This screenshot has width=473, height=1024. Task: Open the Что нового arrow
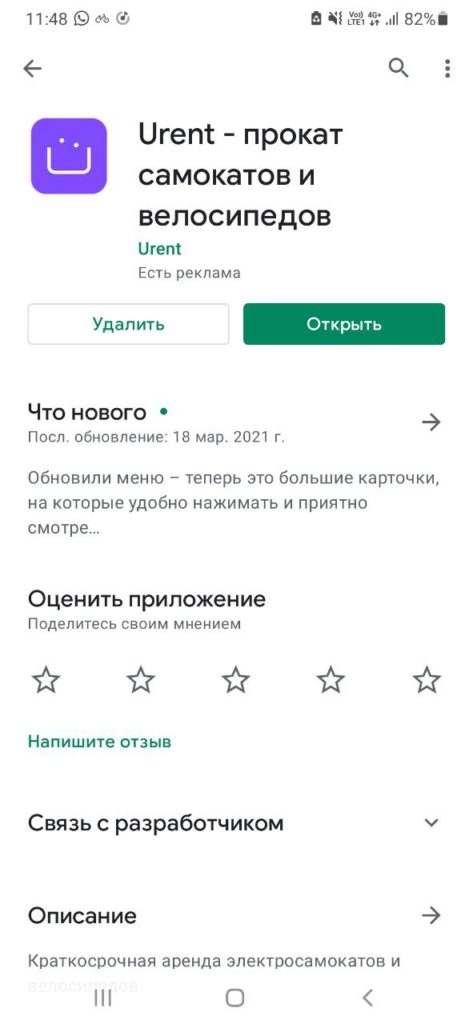(x=431, y=423)
